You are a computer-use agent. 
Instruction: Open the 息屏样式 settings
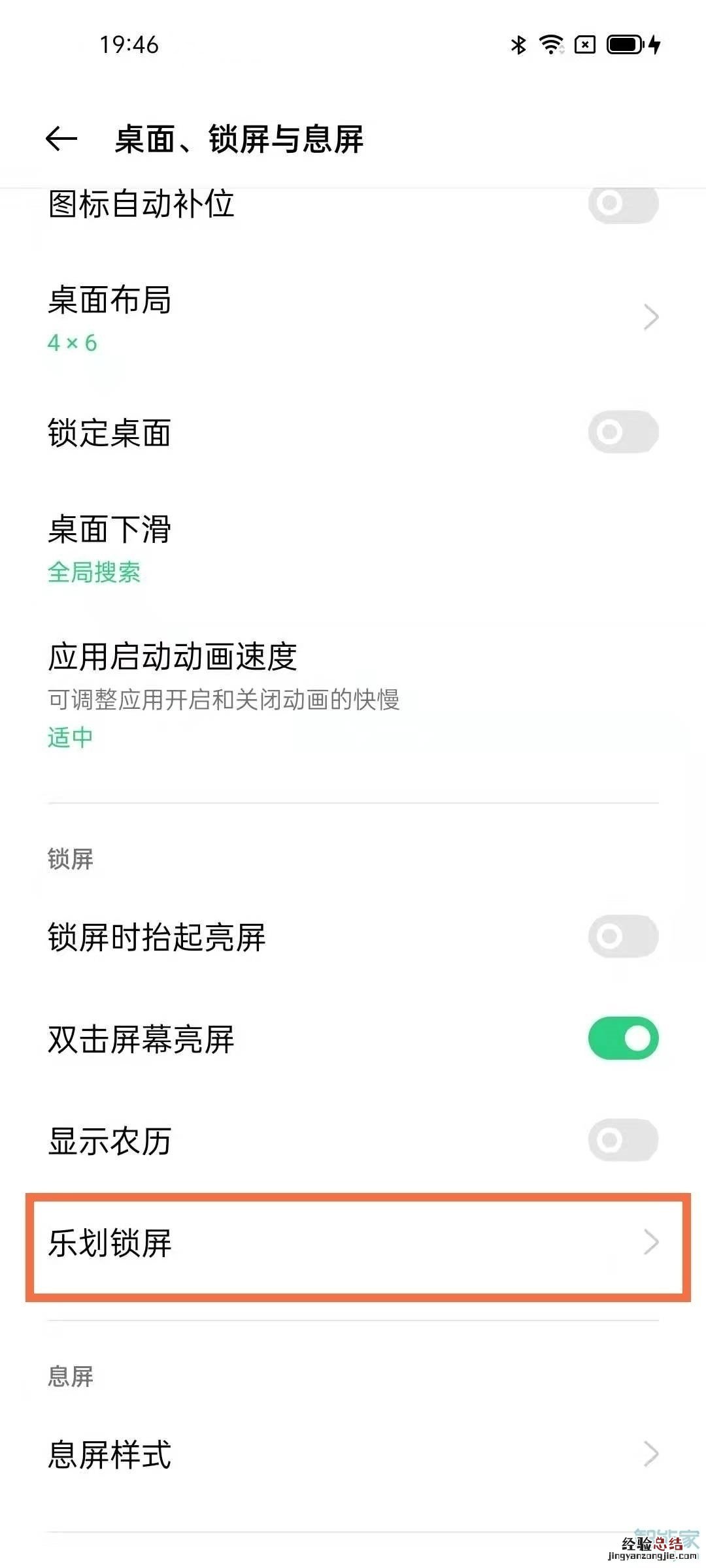[x=353, y=1454]
